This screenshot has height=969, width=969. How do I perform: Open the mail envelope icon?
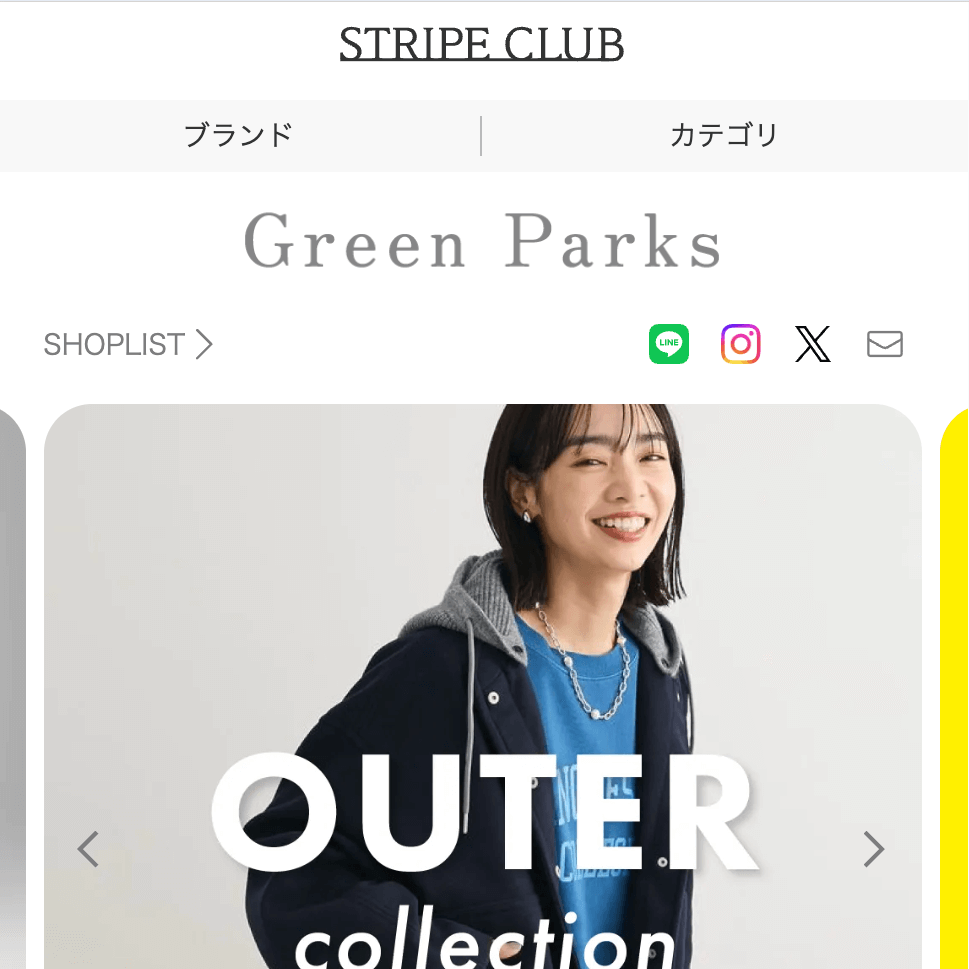[884, 345]
